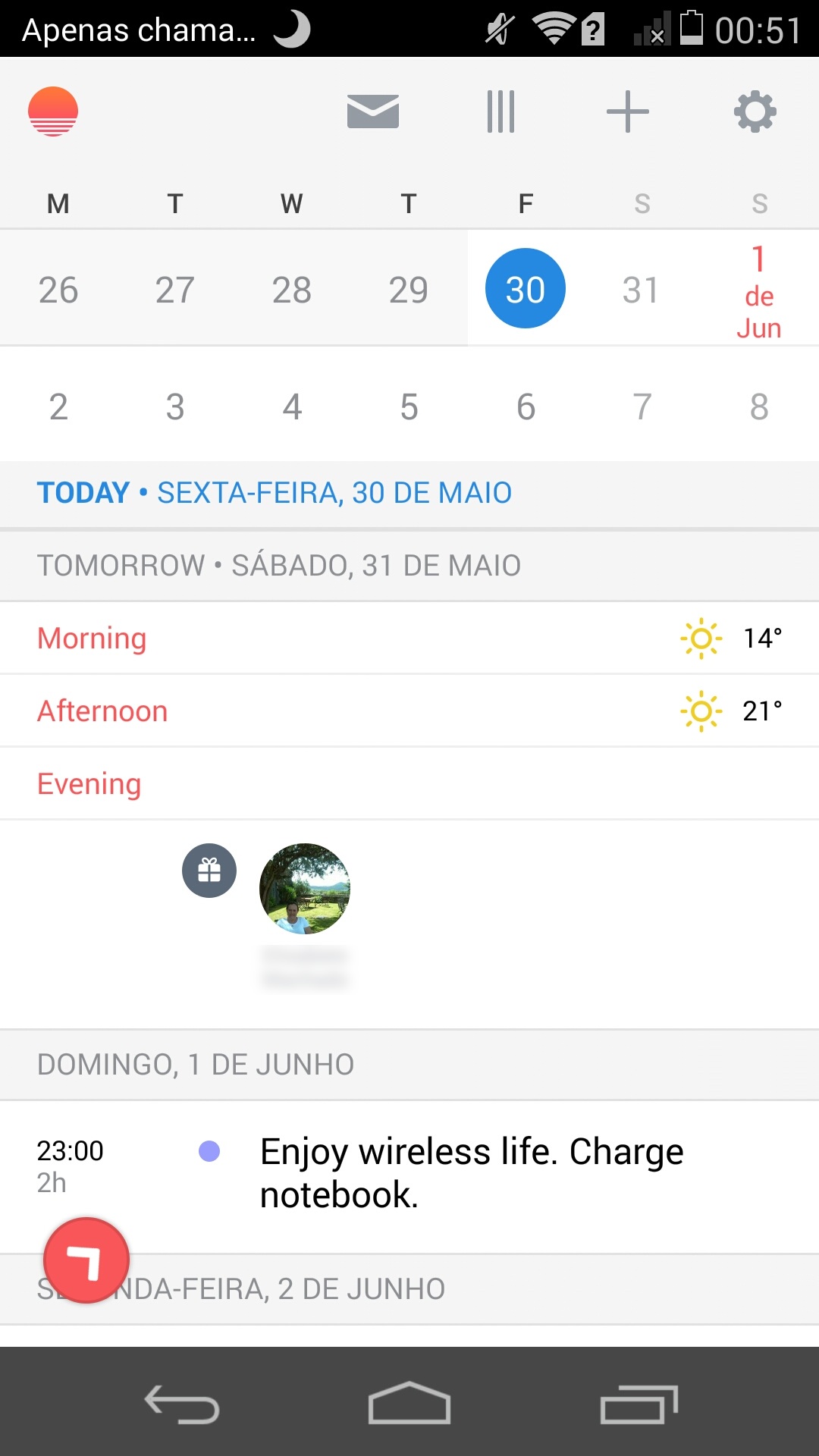Create a new event with the plus icon
The image size is (819, 1456).
coord(626,111)
